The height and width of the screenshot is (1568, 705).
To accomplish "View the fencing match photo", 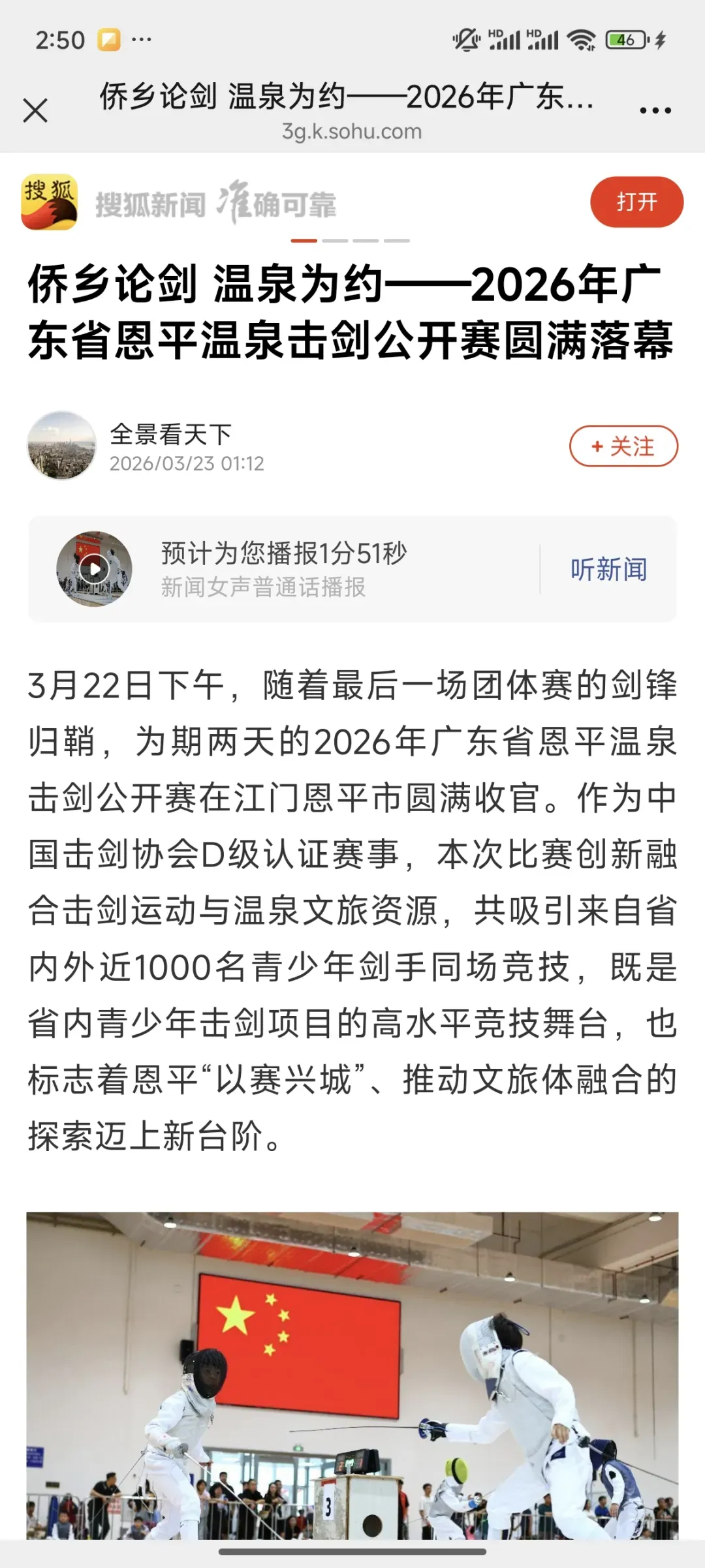I will [x=352, y=1377].
